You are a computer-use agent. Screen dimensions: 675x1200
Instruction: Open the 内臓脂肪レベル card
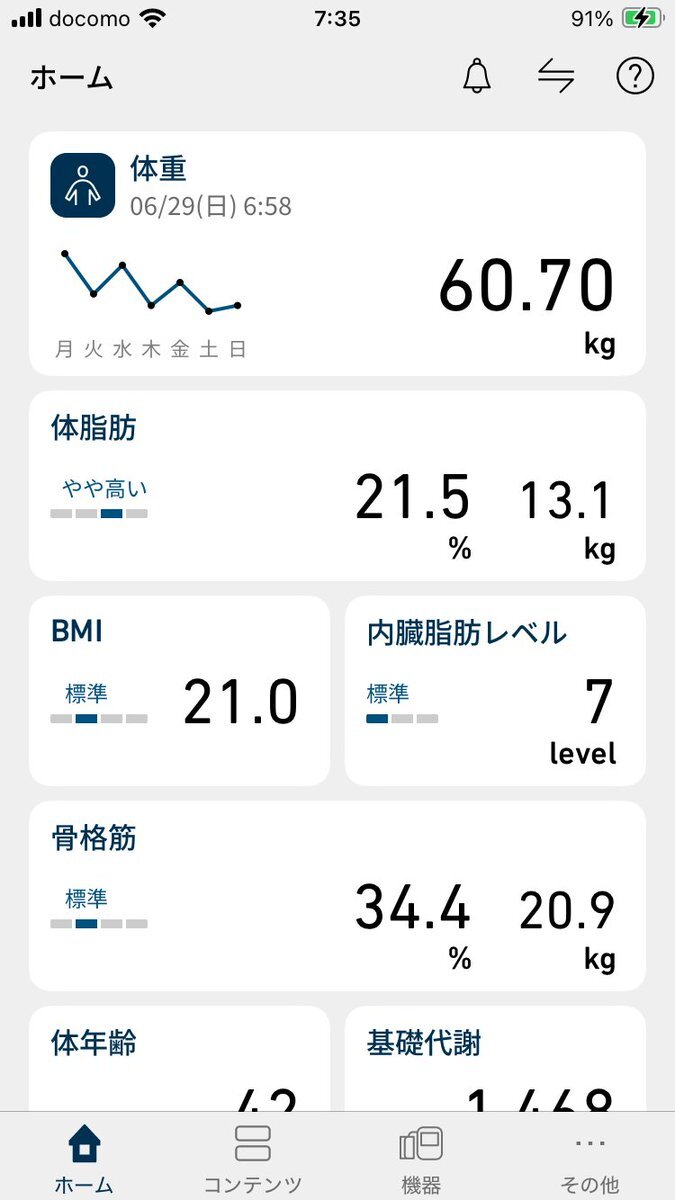pos(495,691)
